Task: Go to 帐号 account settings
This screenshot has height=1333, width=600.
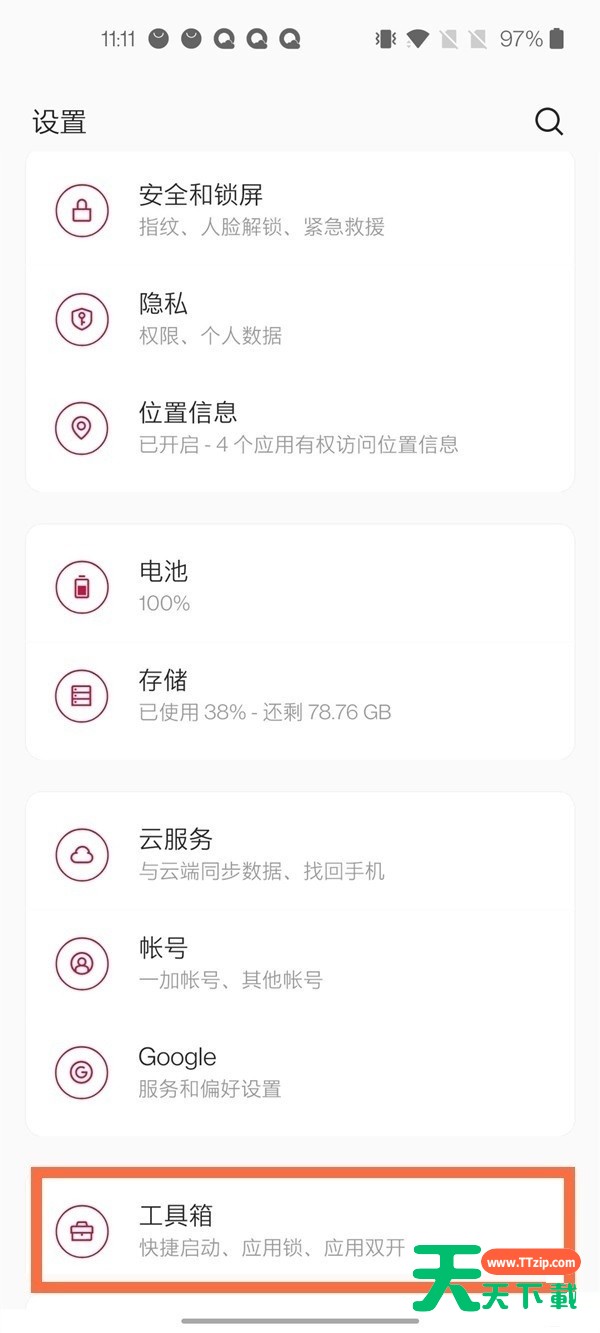Action: [300, 963]
